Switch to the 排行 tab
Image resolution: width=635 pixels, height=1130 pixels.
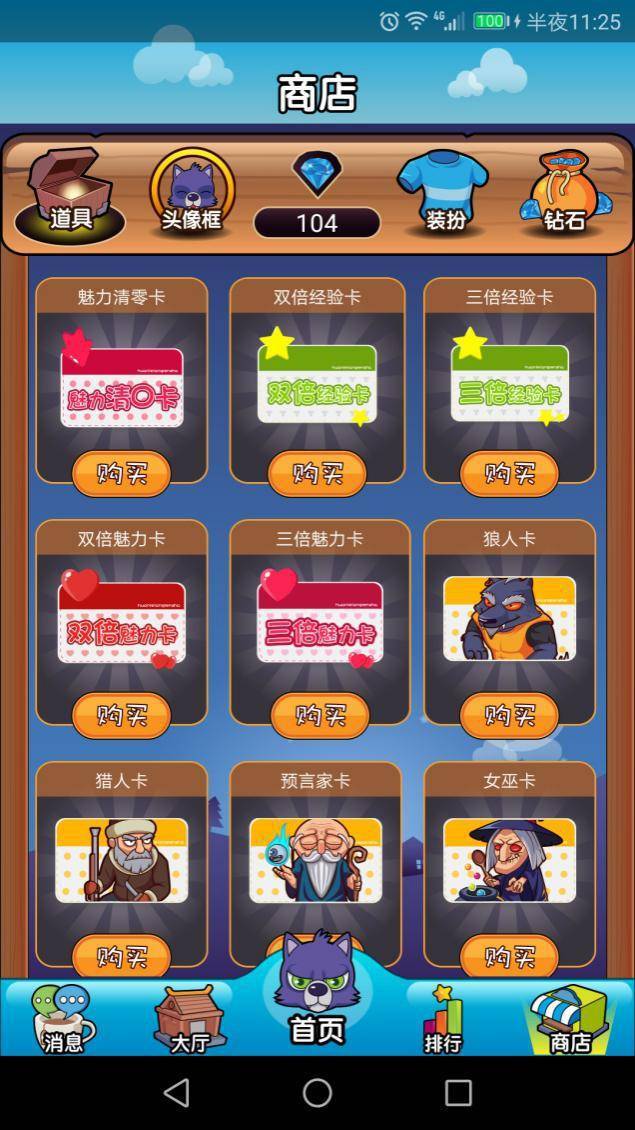click(x=443, y=1020)
